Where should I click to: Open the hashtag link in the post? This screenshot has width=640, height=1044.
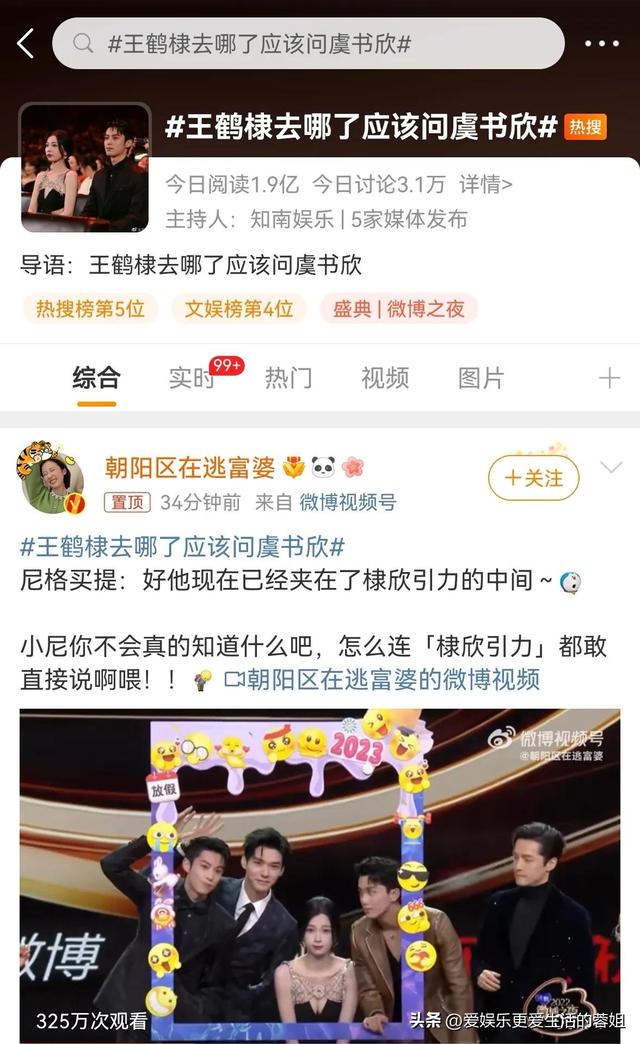[183, 547]
